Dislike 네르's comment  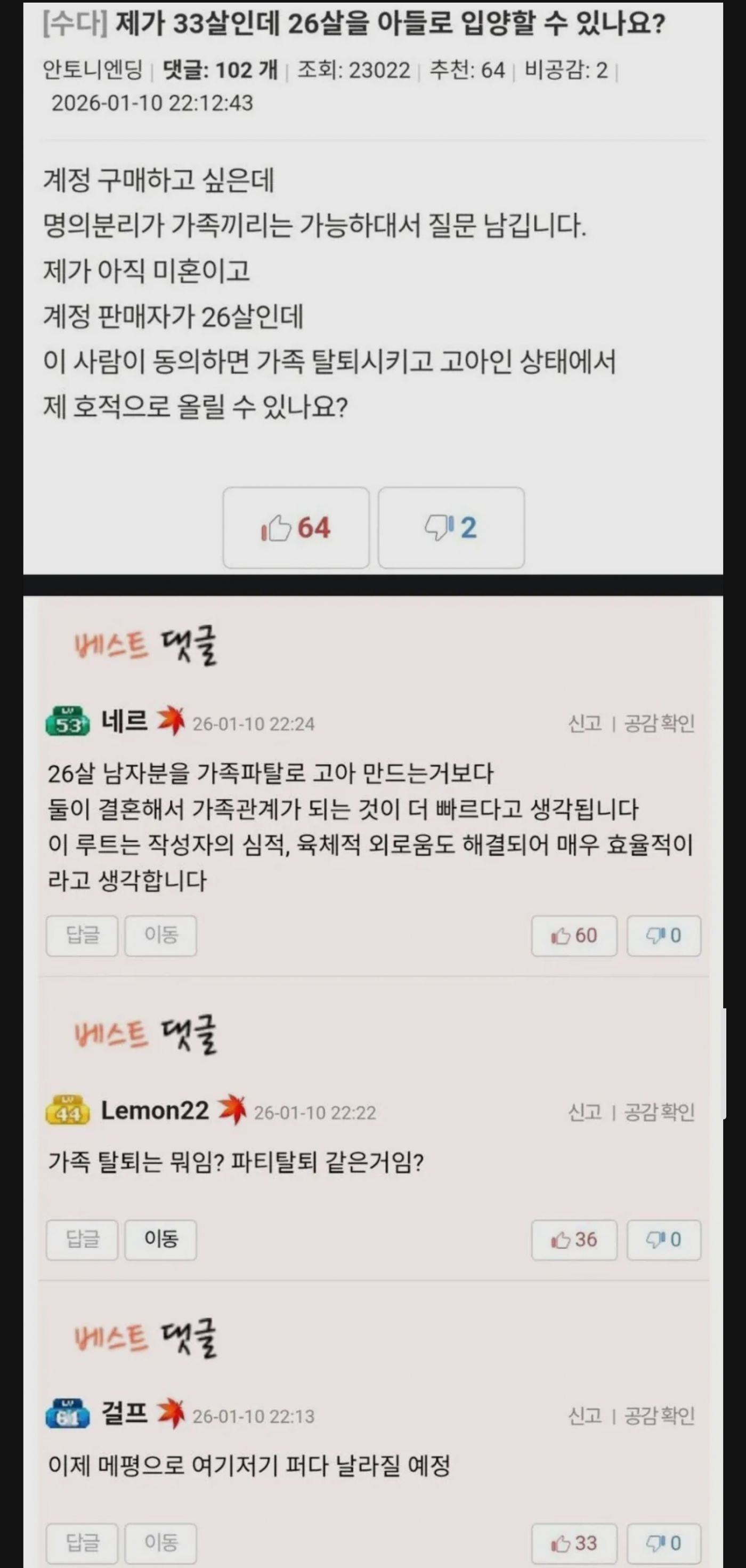point(663,936)
